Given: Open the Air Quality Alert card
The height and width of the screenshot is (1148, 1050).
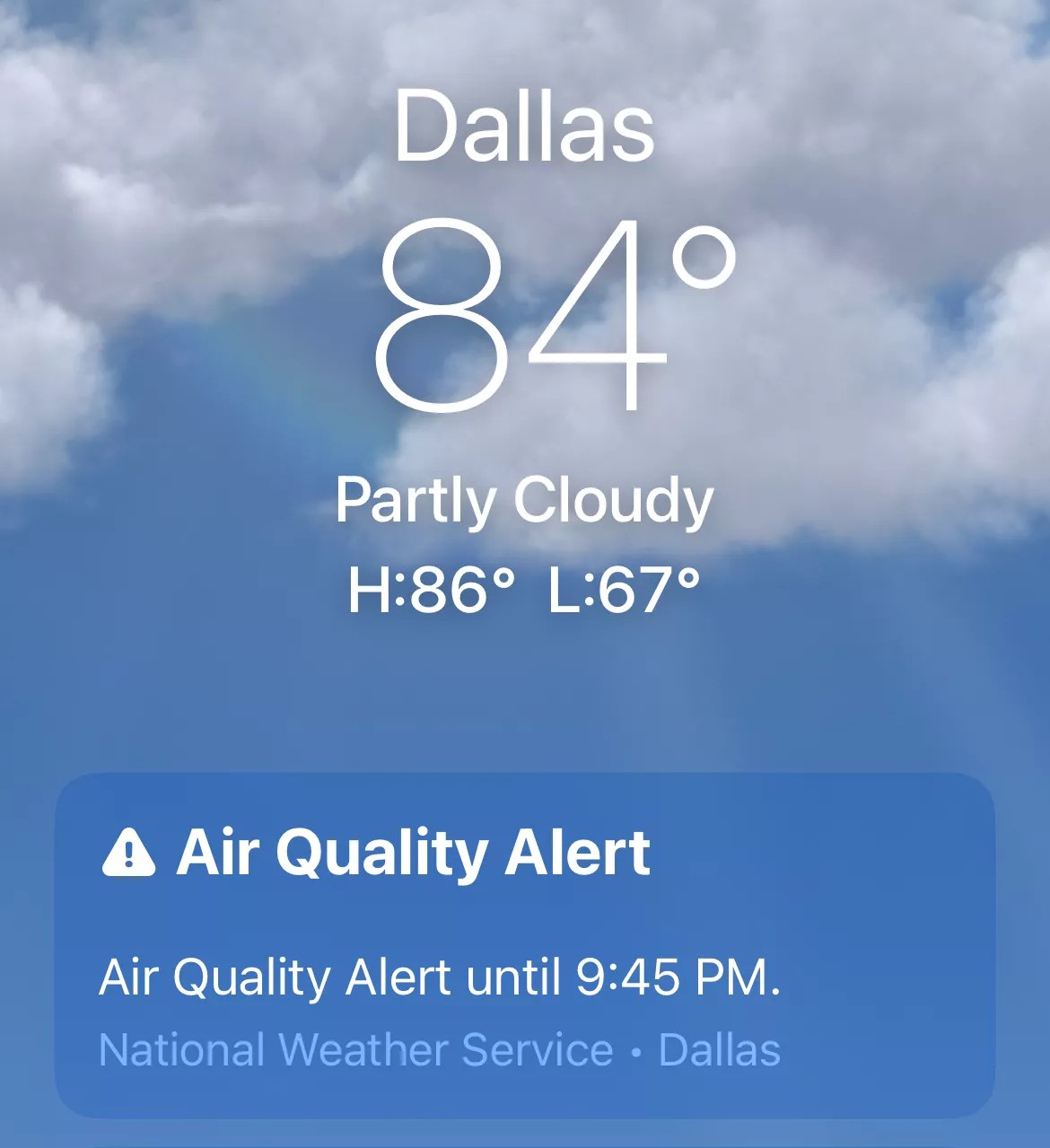Looking at the screenshot, I should pyautogui.click(x=525, y=944).
